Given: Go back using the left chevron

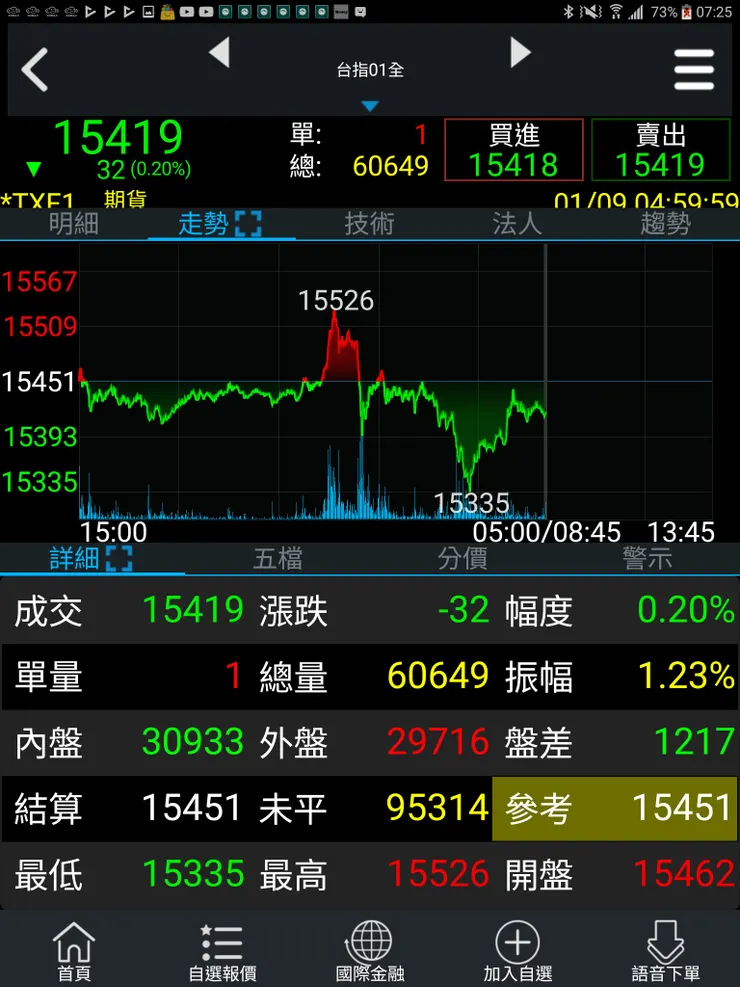Looking at the screenshot, I should [36, 71].
